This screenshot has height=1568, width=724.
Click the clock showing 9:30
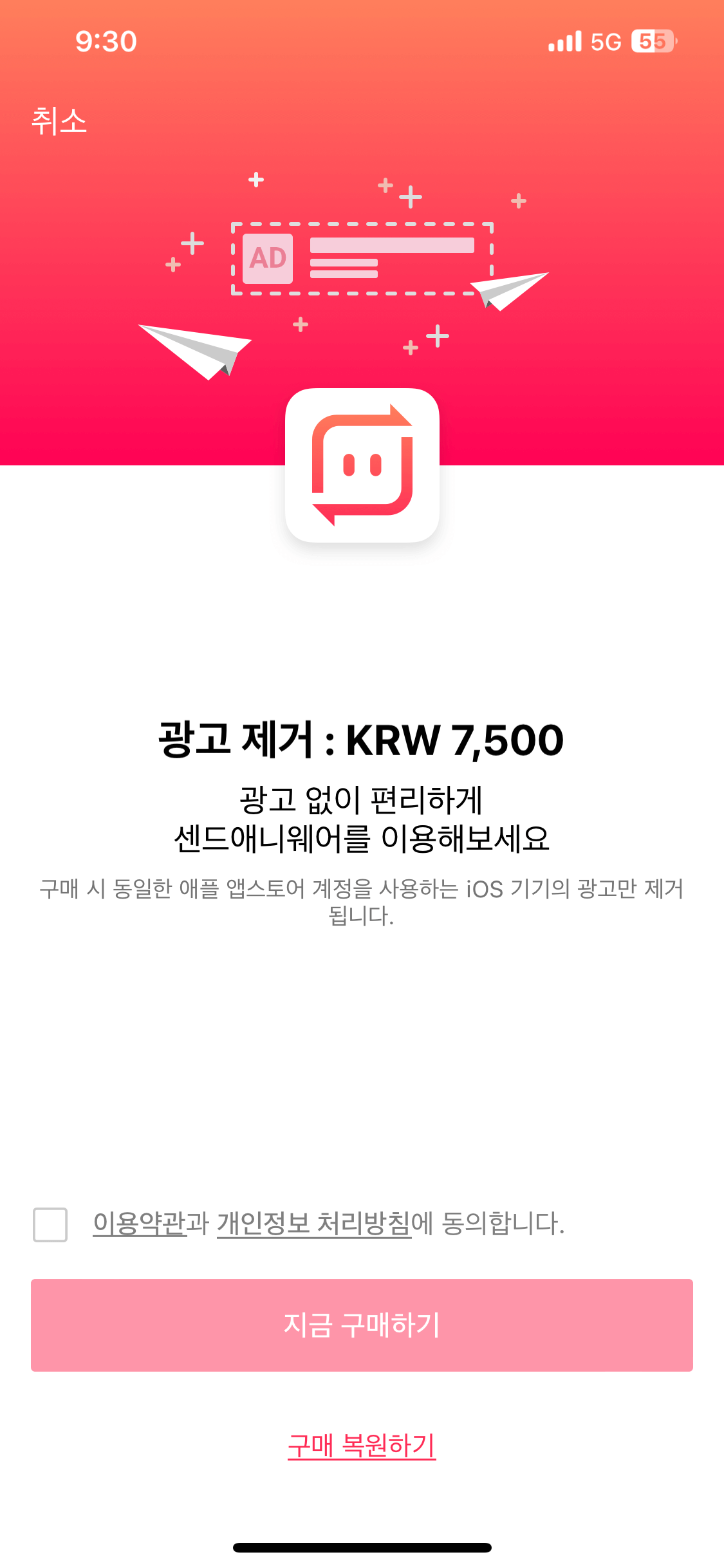[105, 41]
